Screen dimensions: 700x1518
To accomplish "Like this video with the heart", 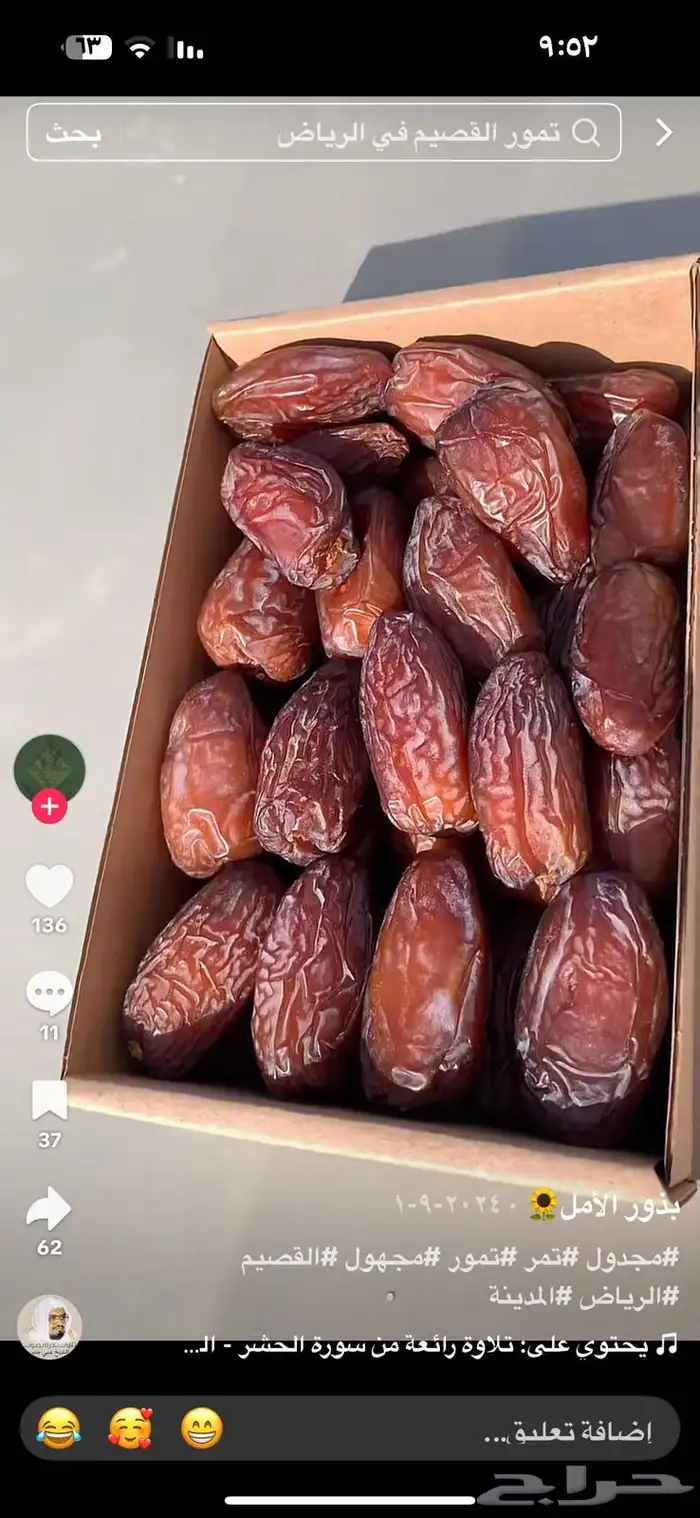I will (x=49, y=886).
